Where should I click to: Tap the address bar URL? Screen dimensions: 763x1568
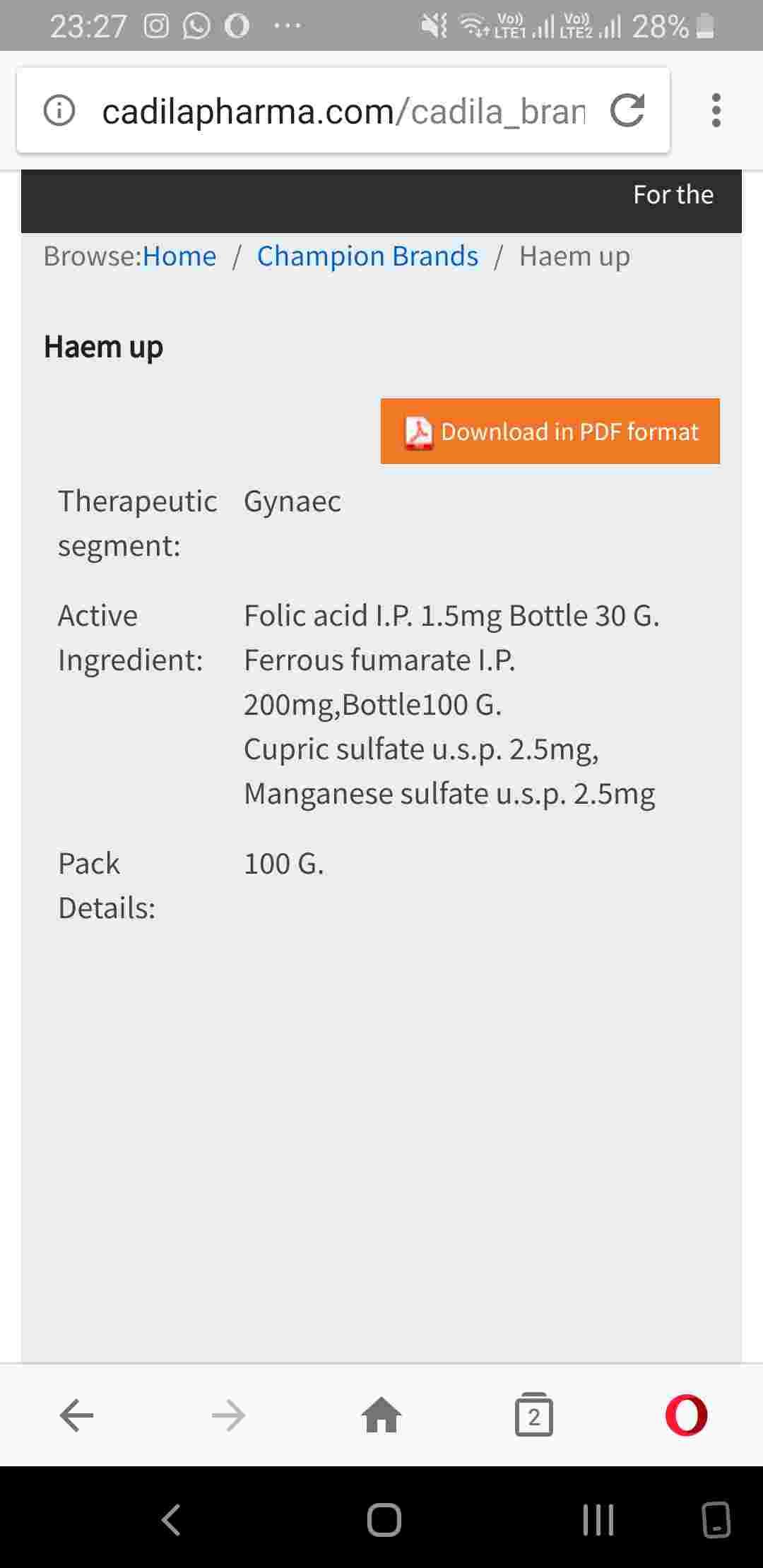point(343,111)
